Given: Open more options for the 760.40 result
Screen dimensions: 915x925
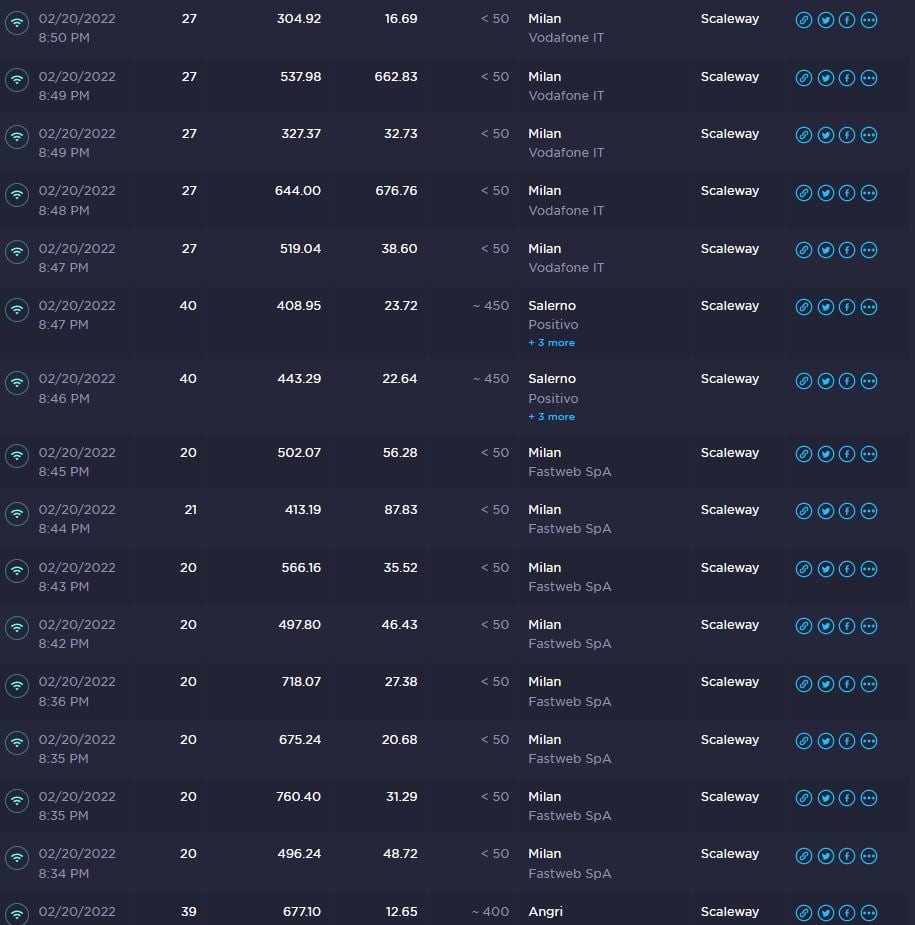Looking at the screenshot, I should [869, 798].
